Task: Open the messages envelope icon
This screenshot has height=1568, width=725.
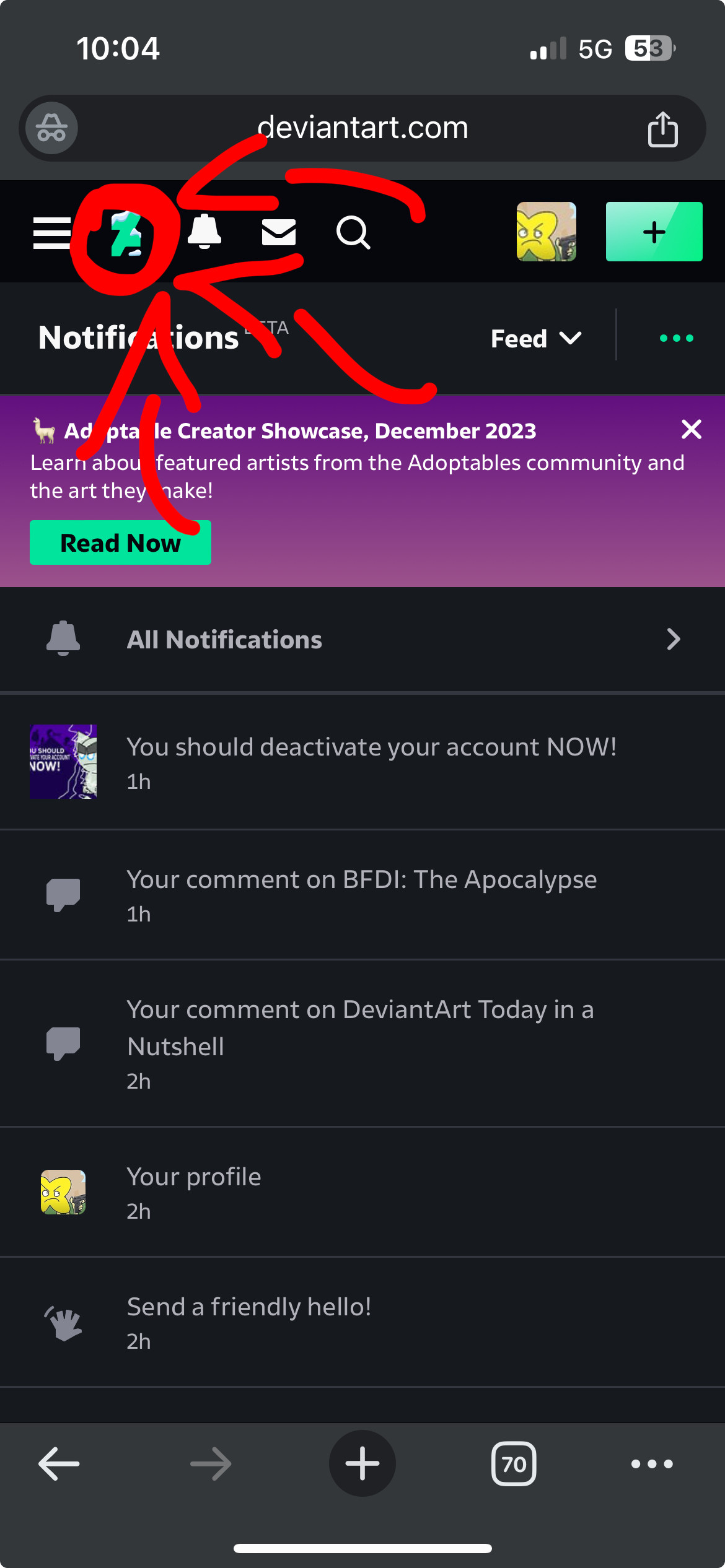Action: [279, 233]
